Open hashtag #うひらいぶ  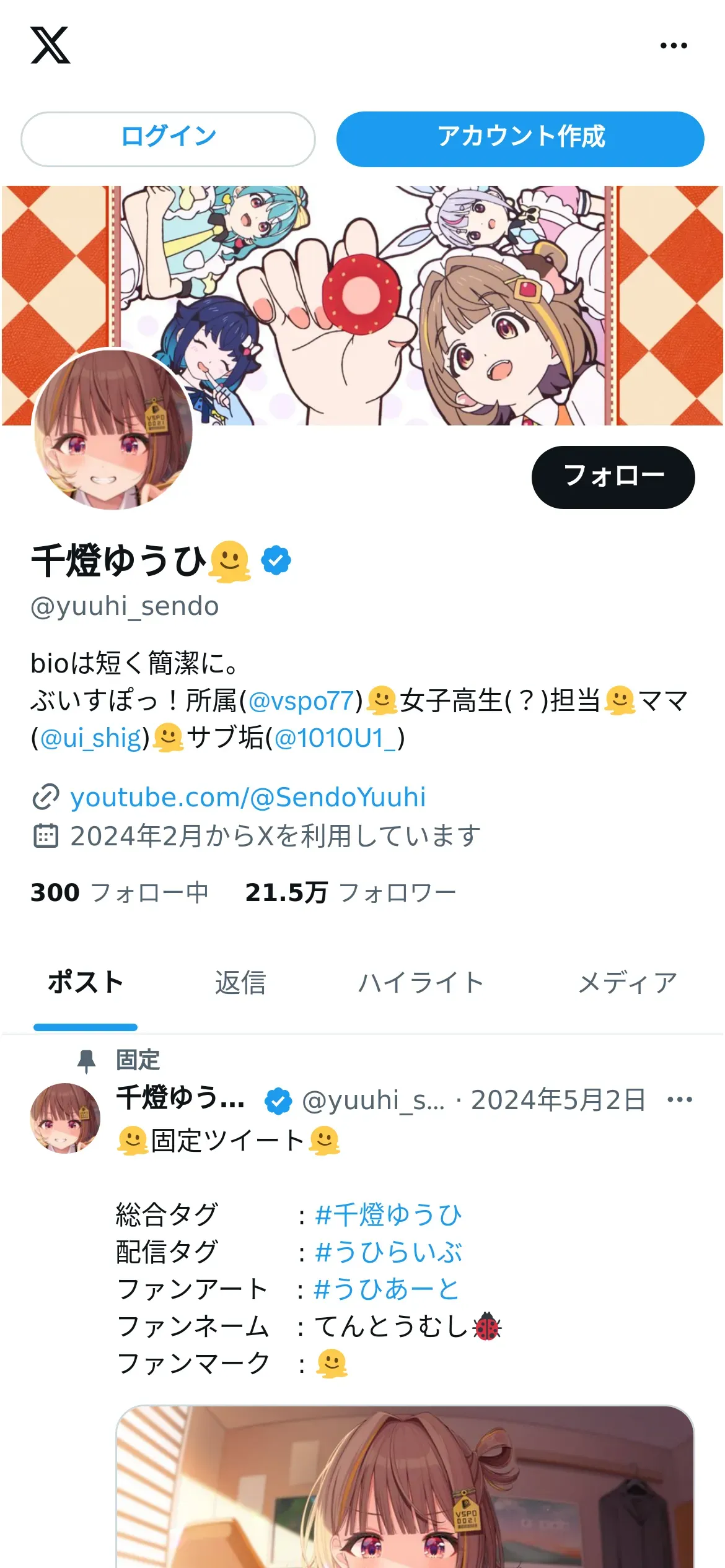[389, 1252]
